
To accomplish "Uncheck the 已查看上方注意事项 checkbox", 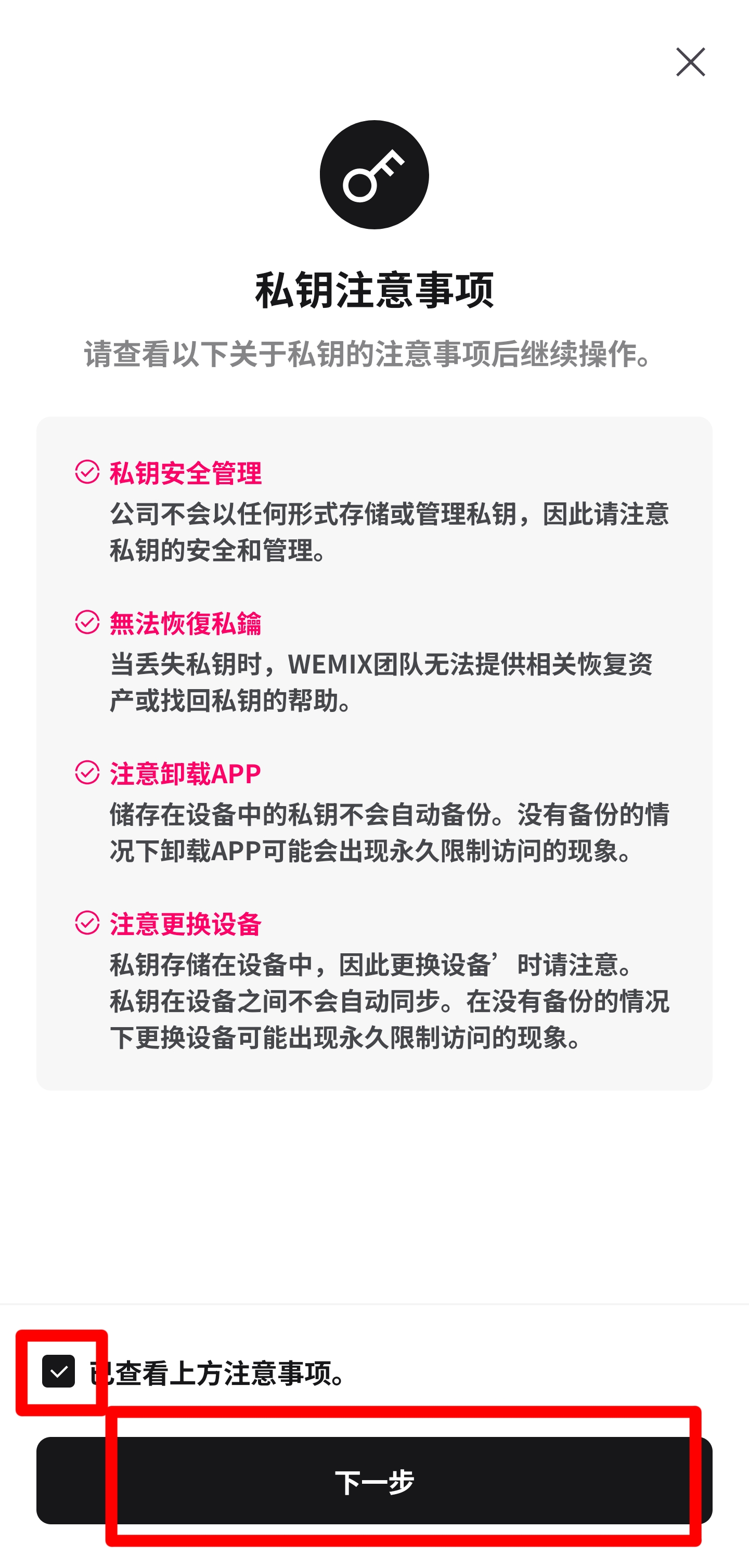I will 58,1371.
